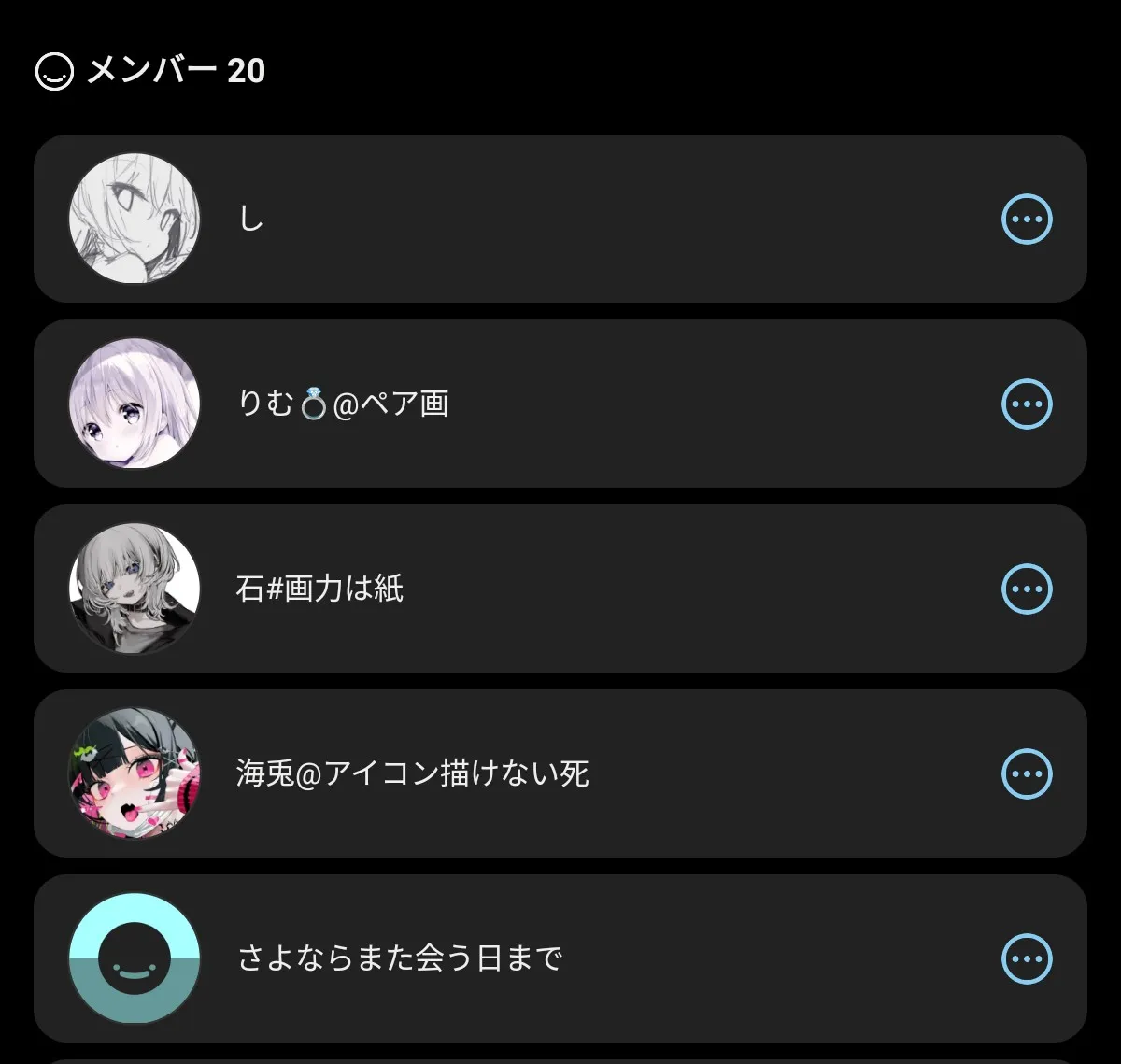Tap the three-dot menu beside りむ@ペア画

1027,404
